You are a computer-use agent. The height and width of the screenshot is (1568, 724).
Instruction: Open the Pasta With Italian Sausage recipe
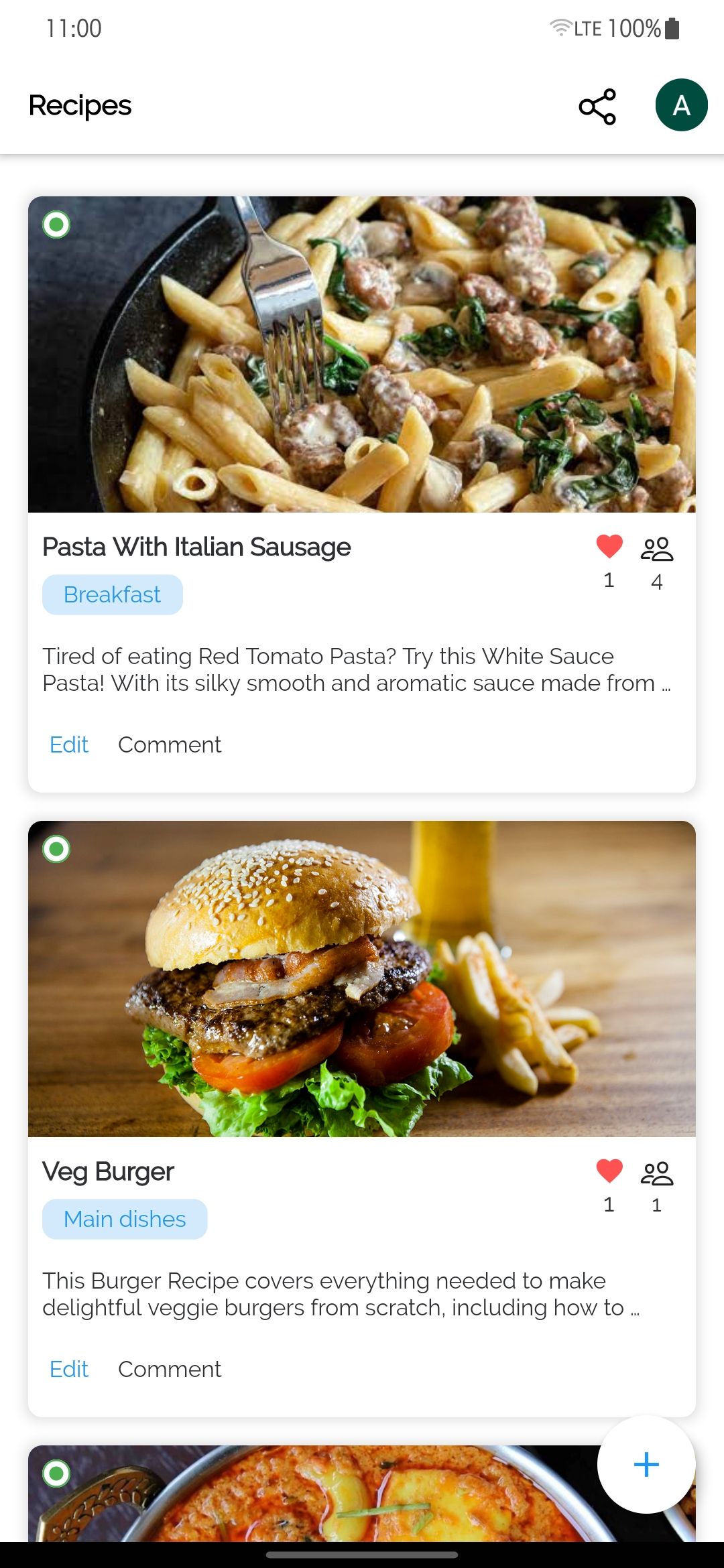pos(196,547)
